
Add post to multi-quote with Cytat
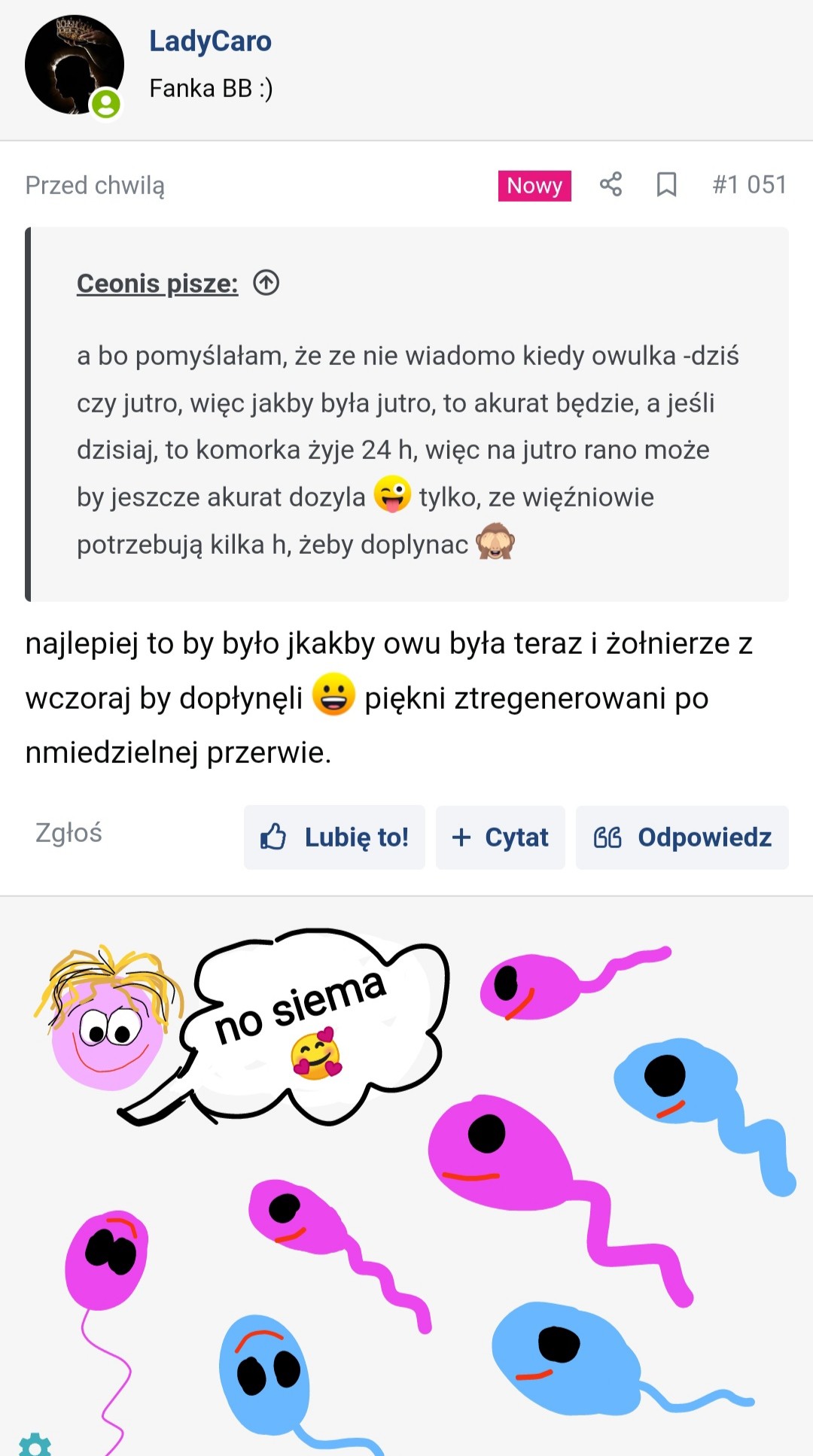point(501,837)
